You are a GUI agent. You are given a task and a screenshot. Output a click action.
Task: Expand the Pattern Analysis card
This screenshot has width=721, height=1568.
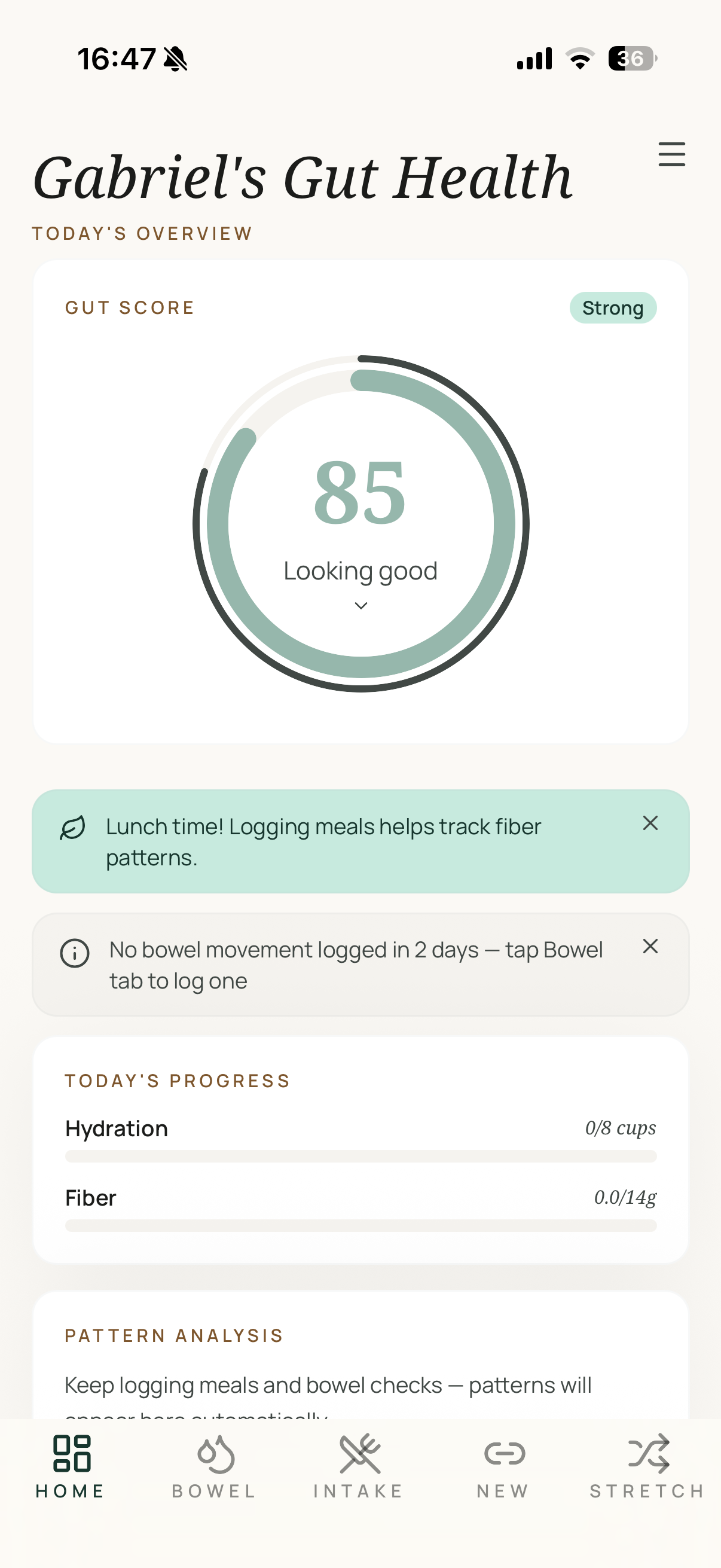coord(174,1335)
